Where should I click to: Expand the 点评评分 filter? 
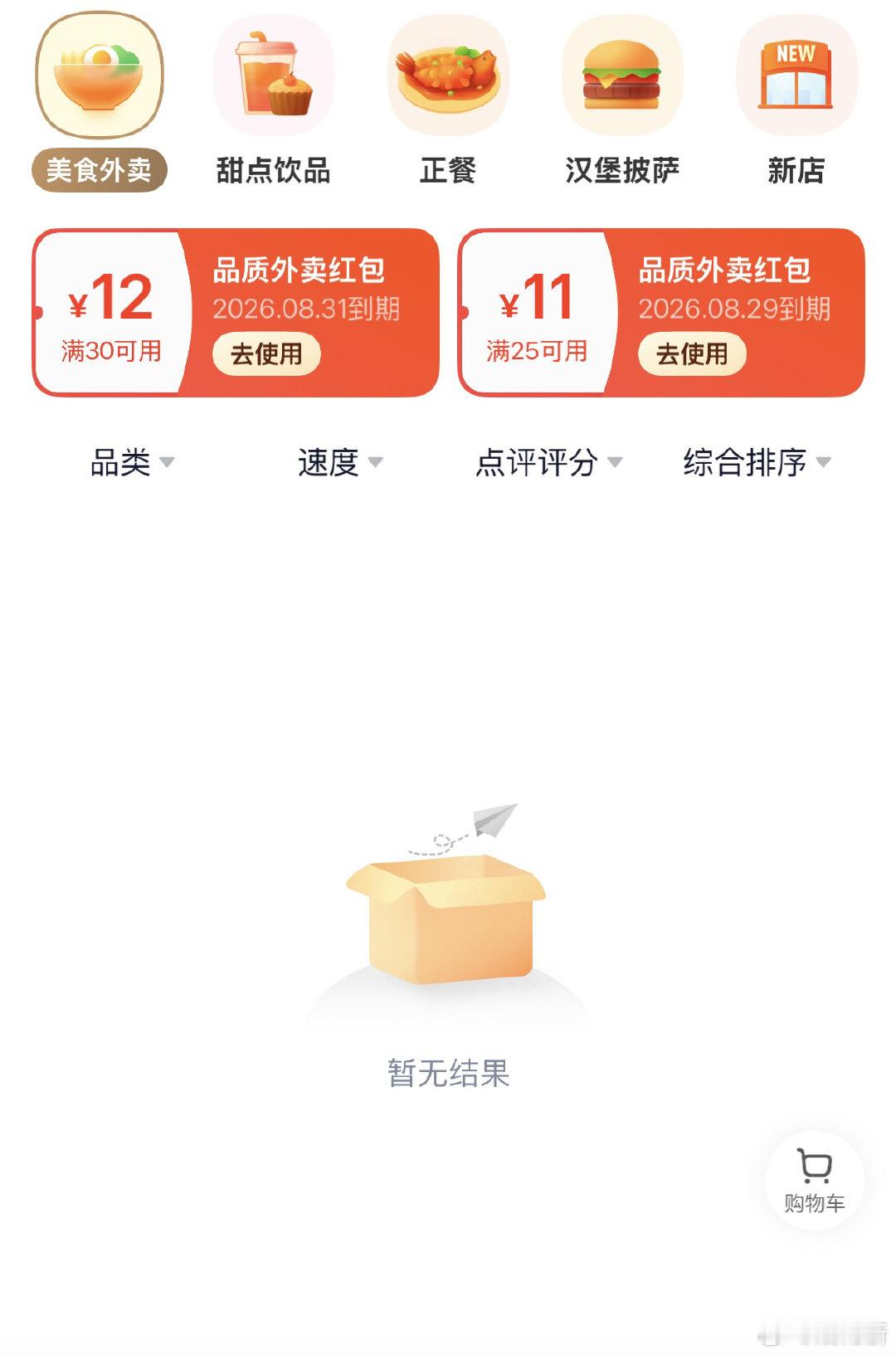(x=548, y=462)
